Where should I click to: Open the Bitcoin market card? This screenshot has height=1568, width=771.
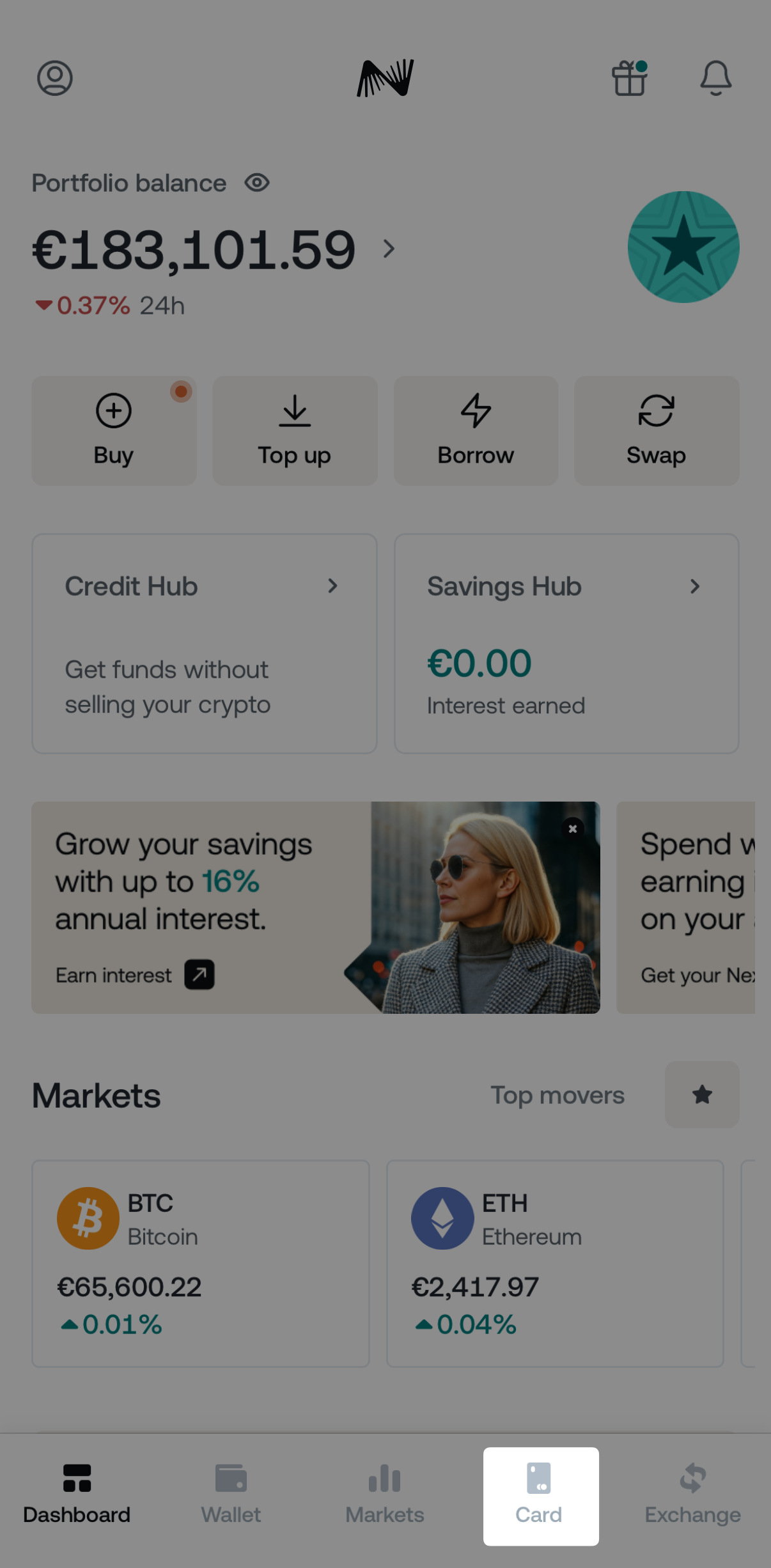pos(201,1263)
